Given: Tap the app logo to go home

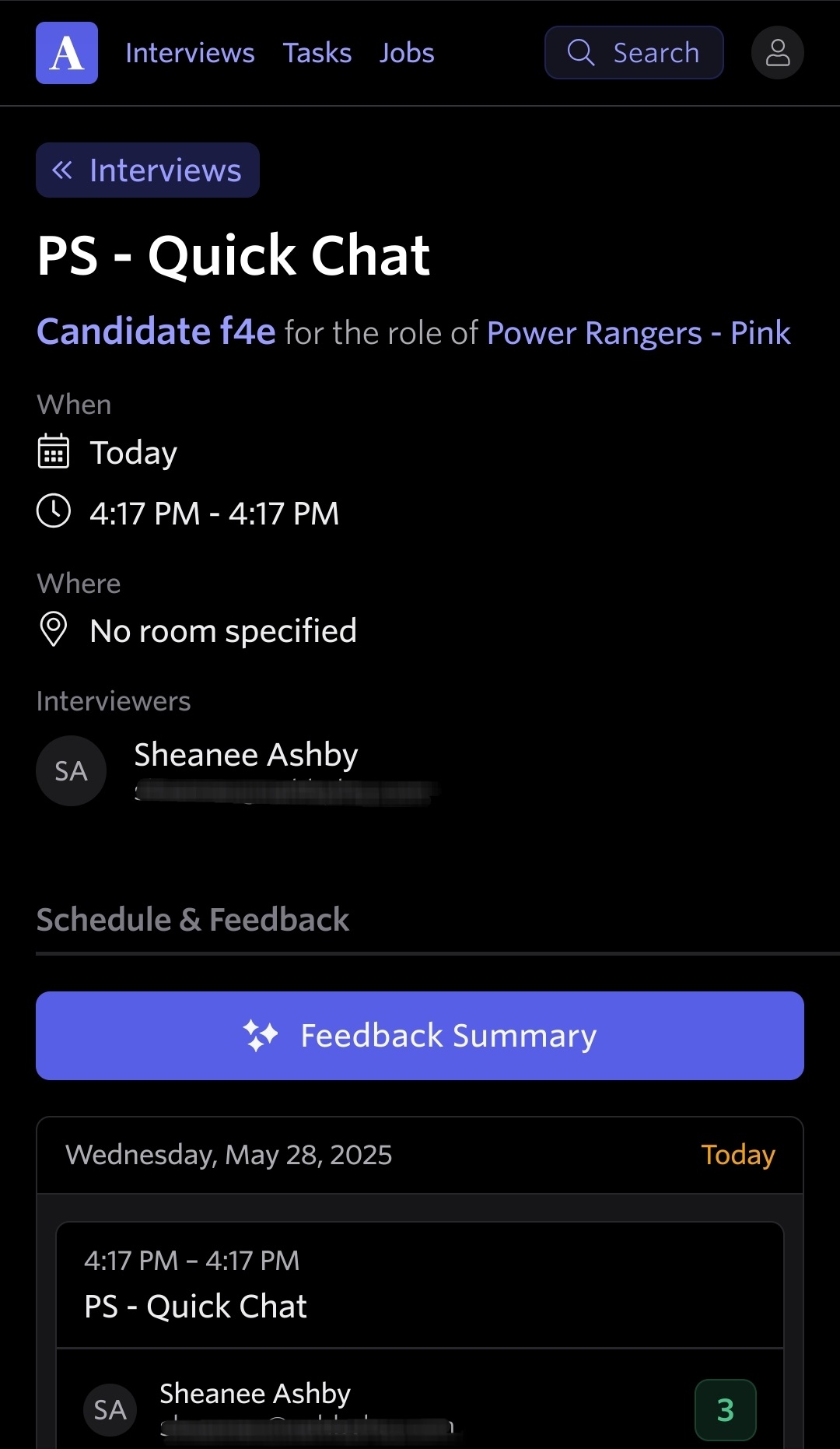Looking at the screenshot, I should click(67, 53).
